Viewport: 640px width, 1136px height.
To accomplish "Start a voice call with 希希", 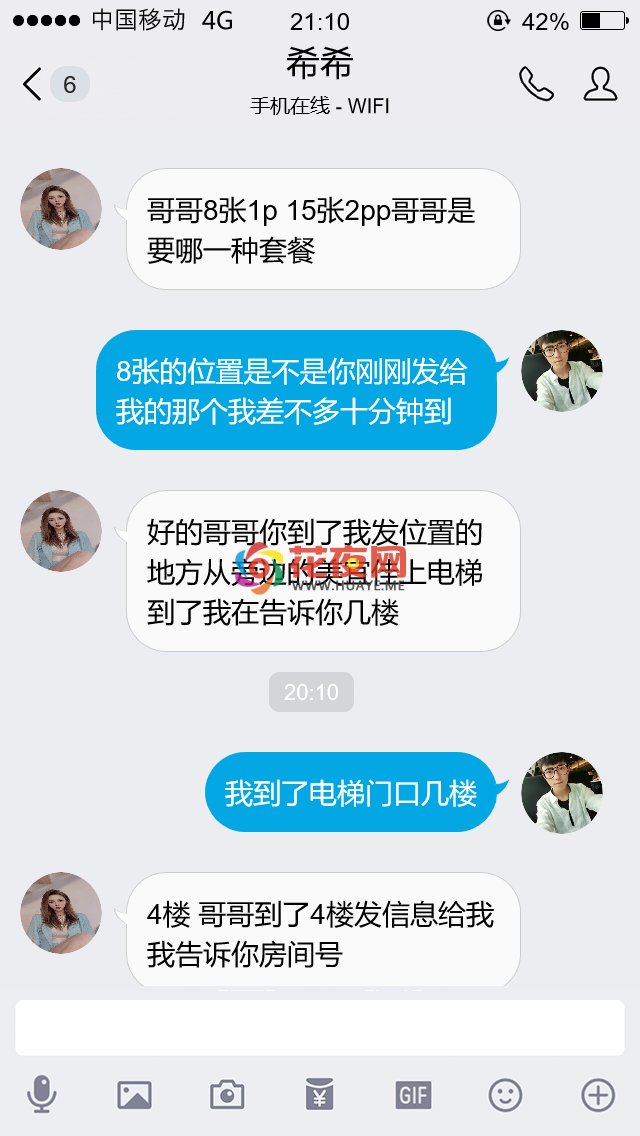I will [536, 84].
